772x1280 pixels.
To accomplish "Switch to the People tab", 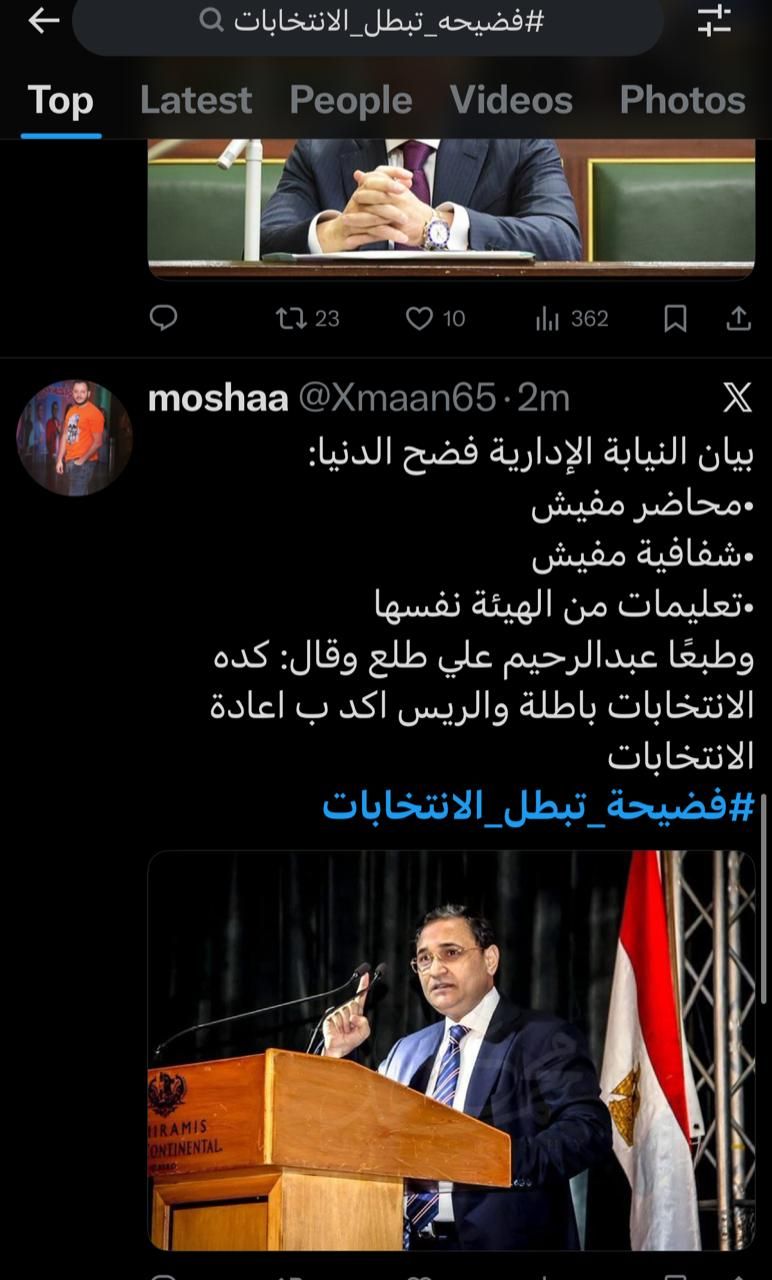I will point(350,100).
